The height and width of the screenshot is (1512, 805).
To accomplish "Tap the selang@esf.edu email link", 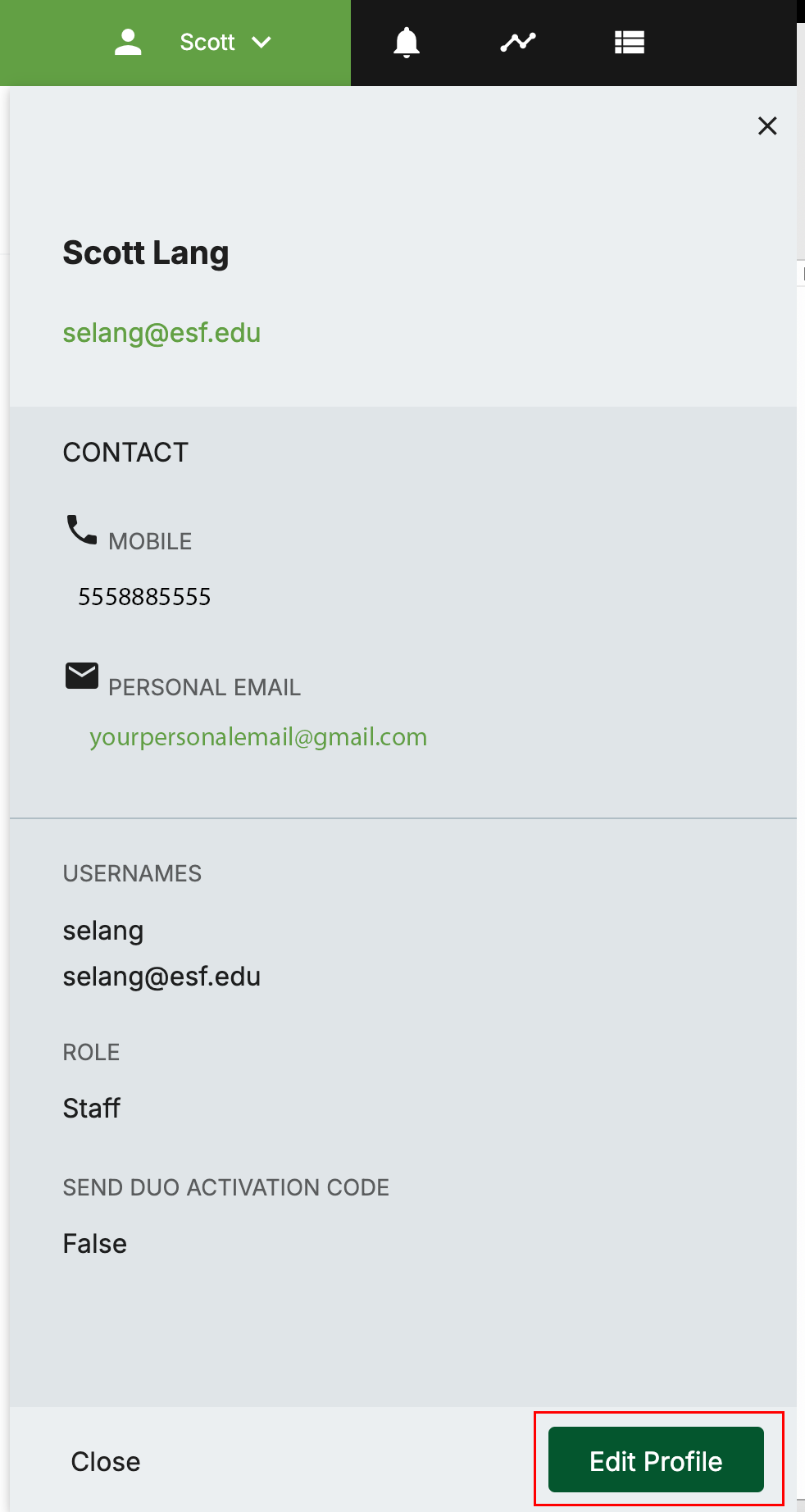I will pos(161,333).
